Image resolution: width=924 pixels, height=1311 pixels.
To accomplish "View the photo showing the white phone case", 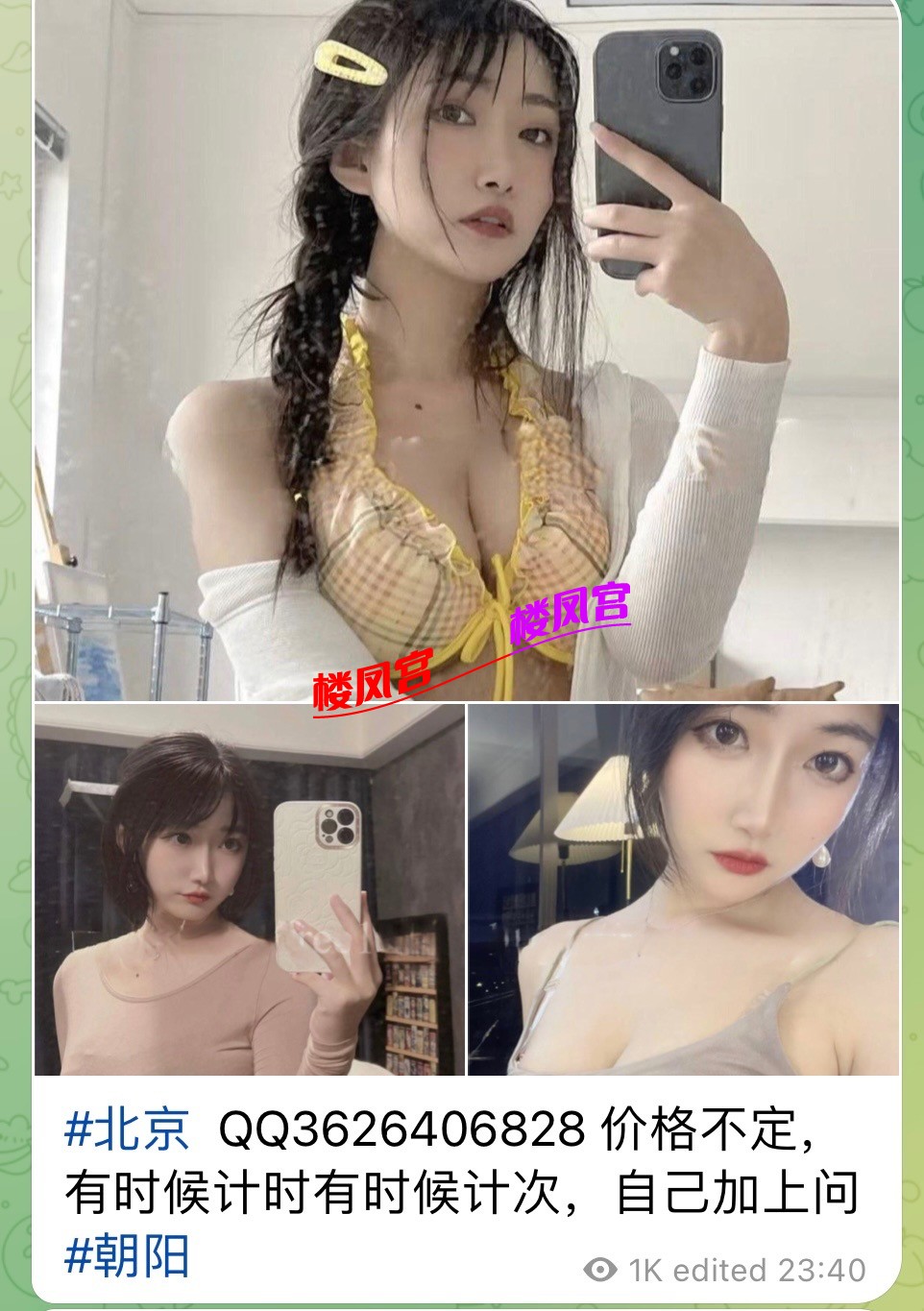I will coord(250,889).
